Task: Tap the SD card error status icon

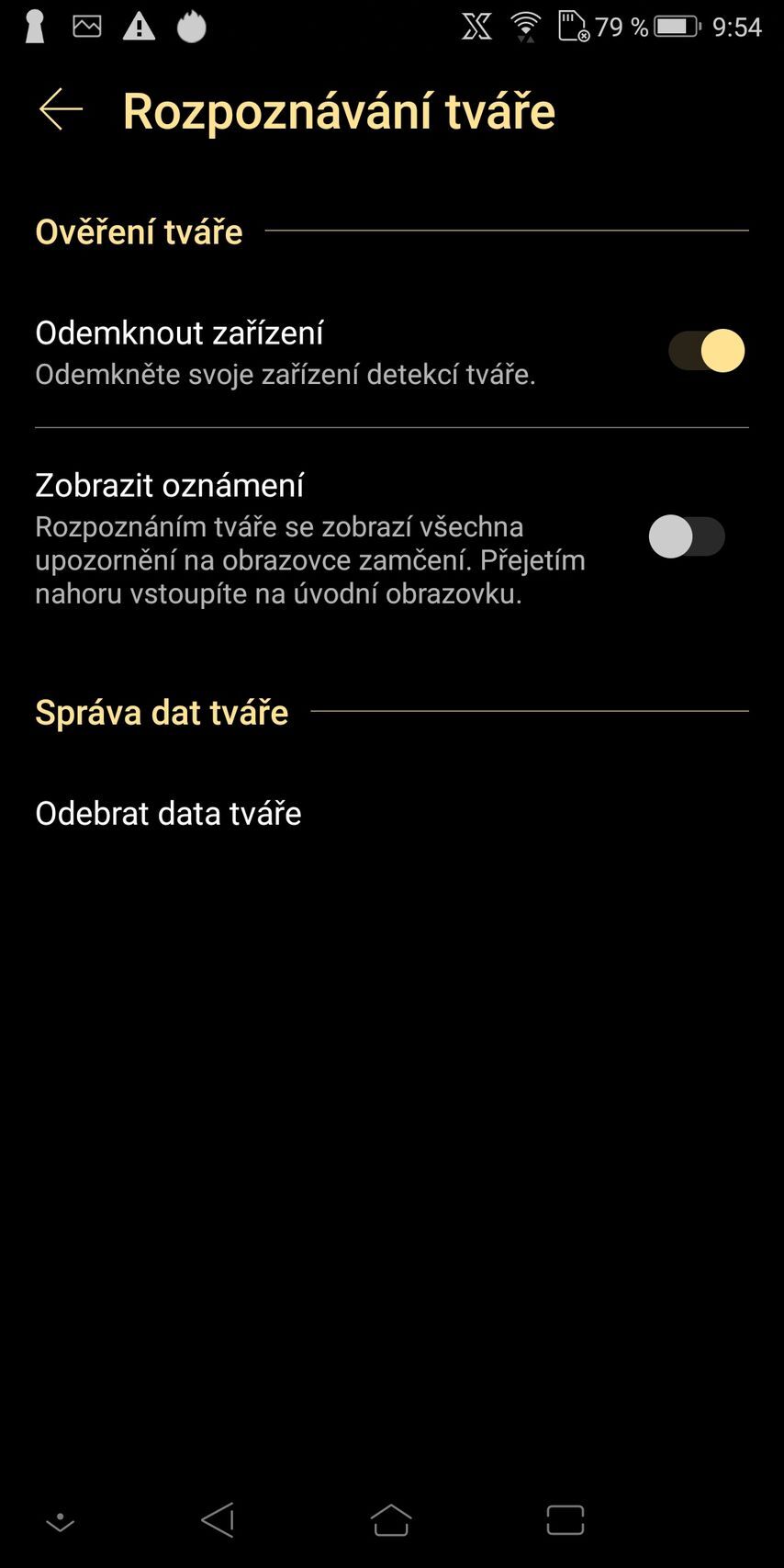Action: (x=574, y=27)
